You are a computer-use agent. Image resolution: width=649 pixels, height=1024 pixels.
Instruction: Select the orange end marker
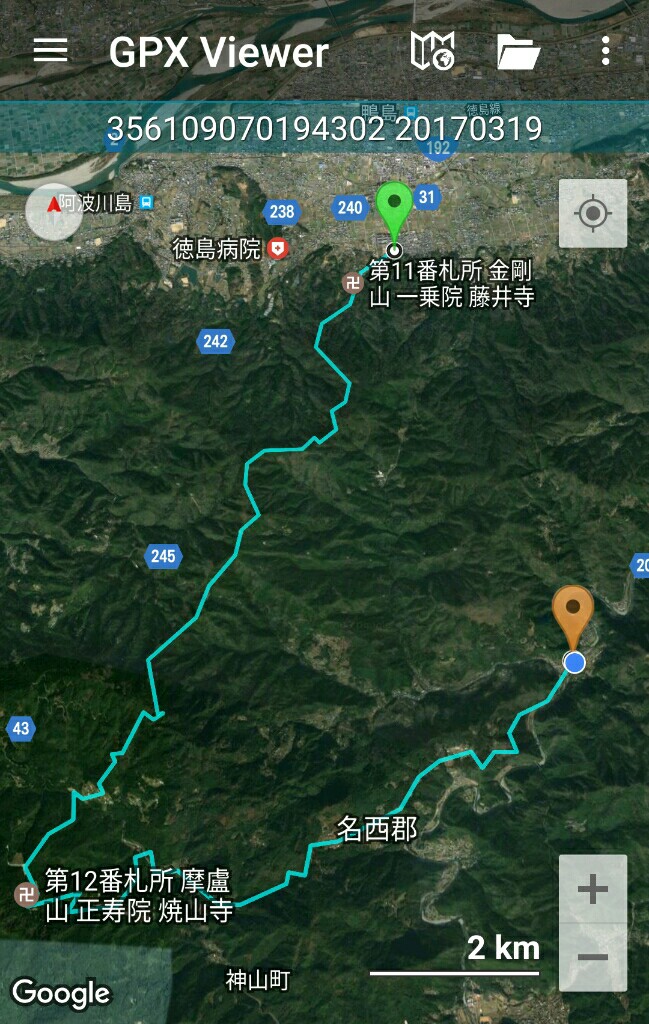[573, 613]
